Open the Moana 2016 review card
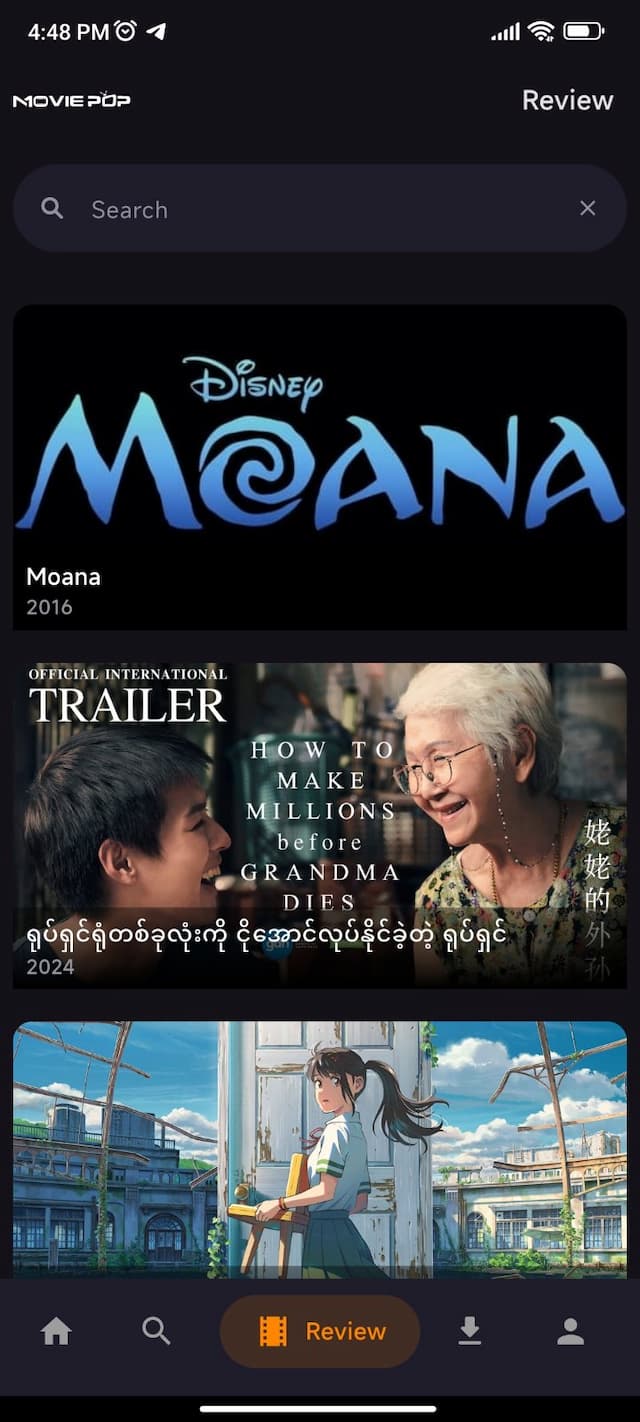 pos(320,467)
